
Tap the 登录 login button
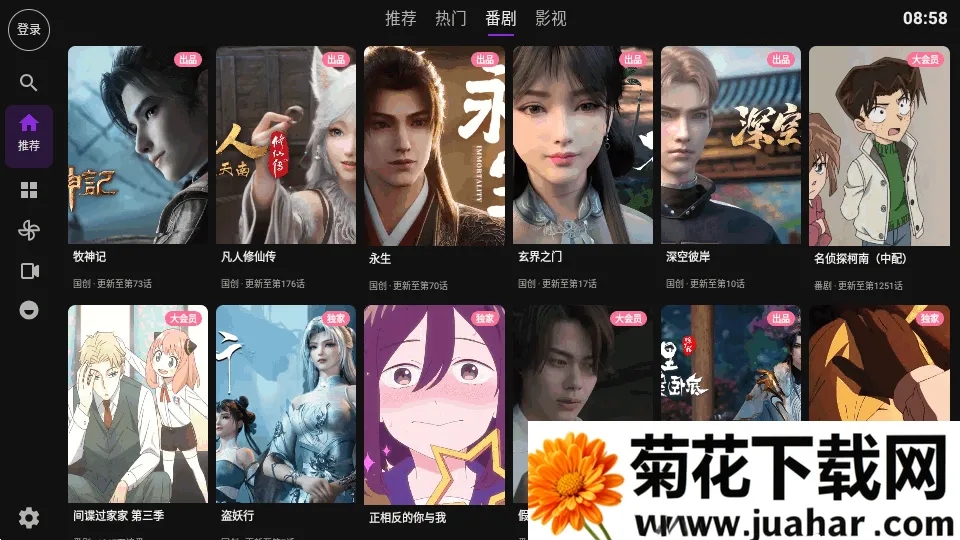[x=29, y=29]
